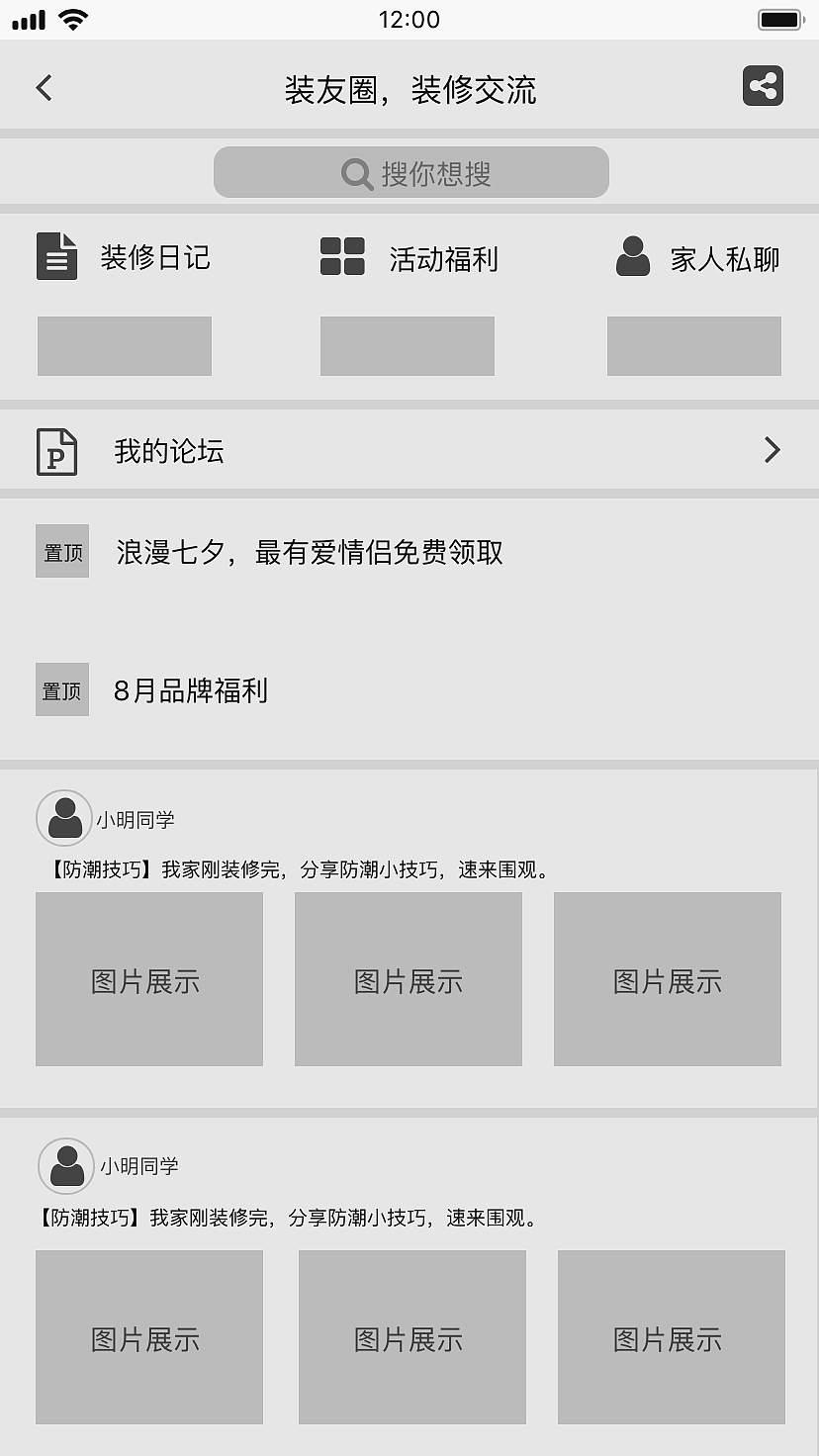Click the back chevron in the header

[43, 87]
